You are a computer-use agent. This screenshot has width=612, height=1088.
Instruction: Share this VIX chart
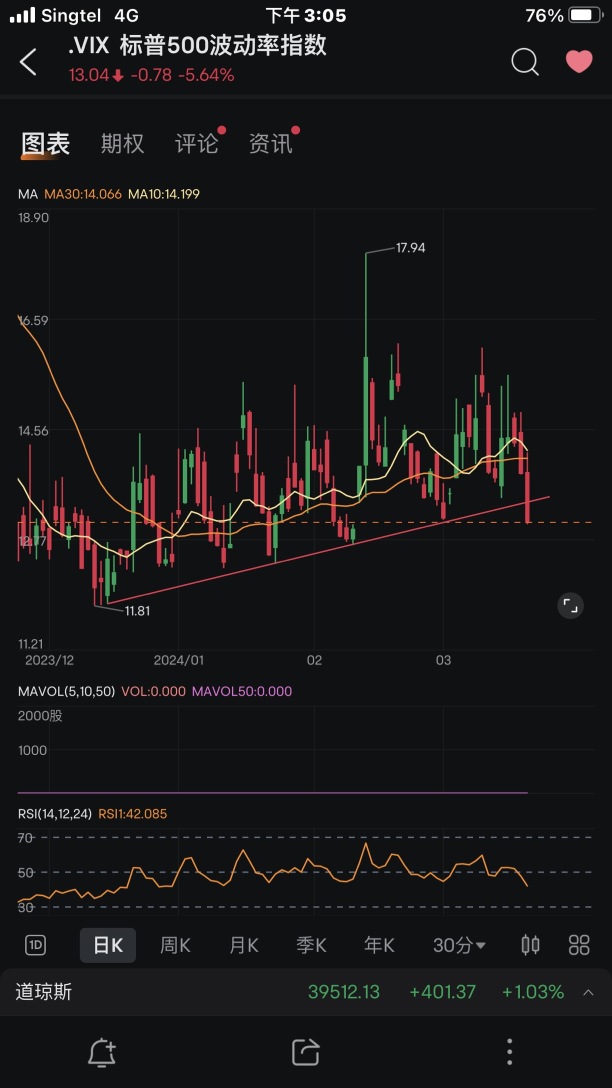click(305, 1052)
